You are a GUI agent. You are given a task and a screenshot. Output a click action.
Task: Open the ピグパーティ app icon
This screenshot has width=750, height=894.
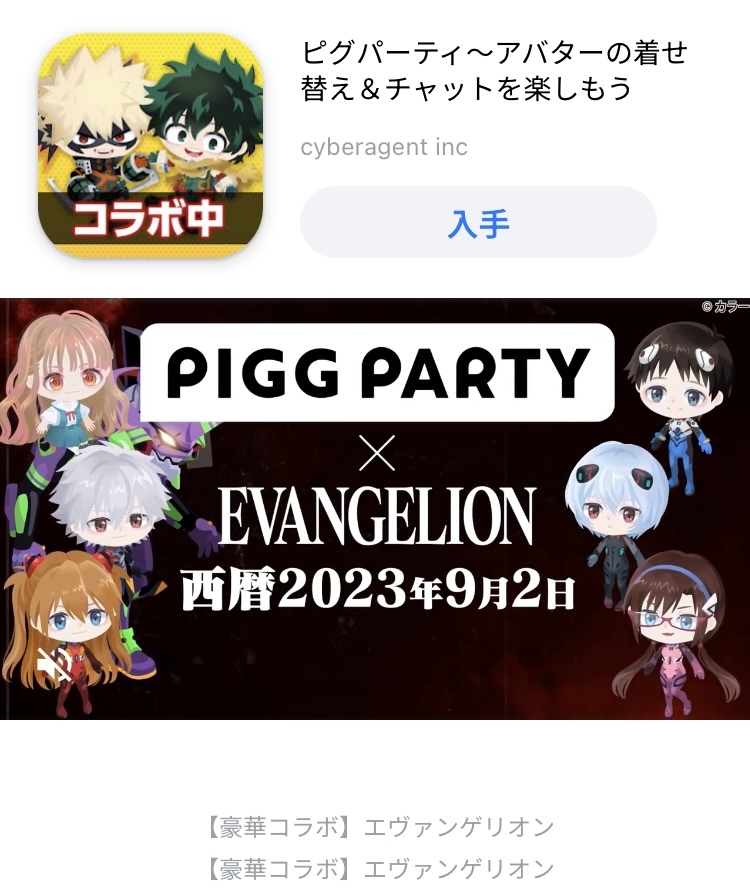[150, 146]
